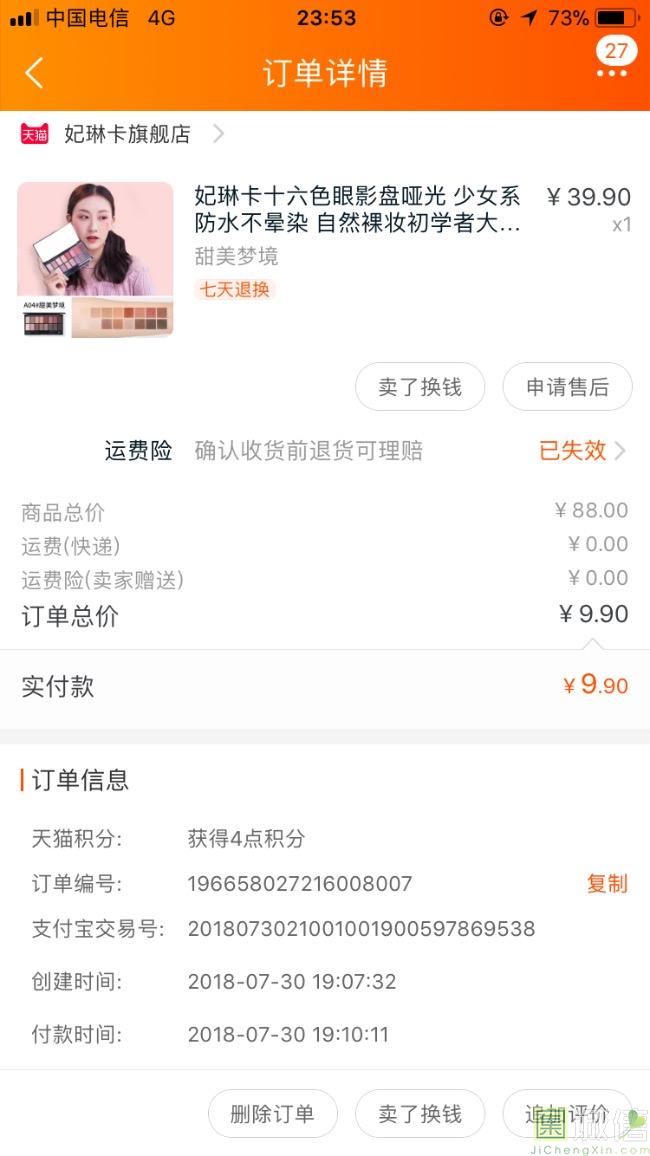View the 妃琳卡十六色眼影盘 product
The width and height of the screenshot is (650, 1156).
[x=357, y=209]
